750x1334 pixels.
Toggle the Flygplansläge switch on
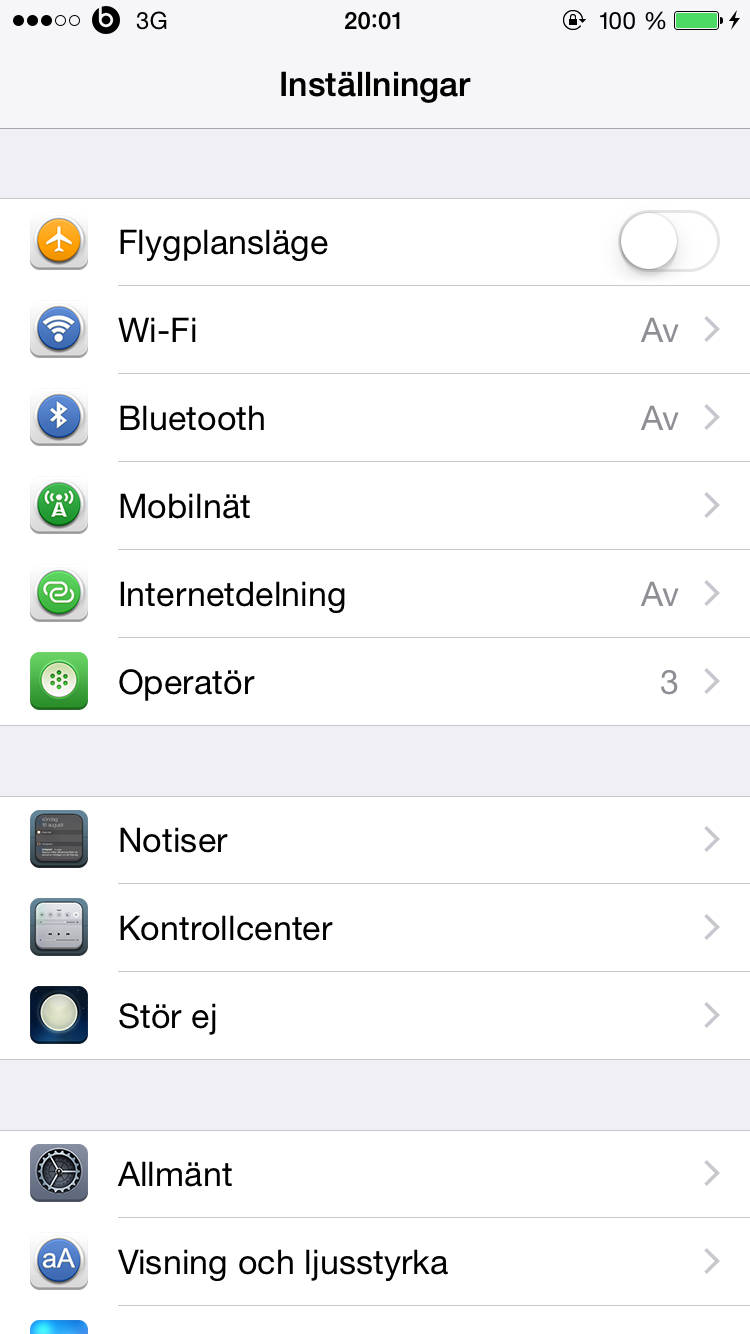coord(669,242)
